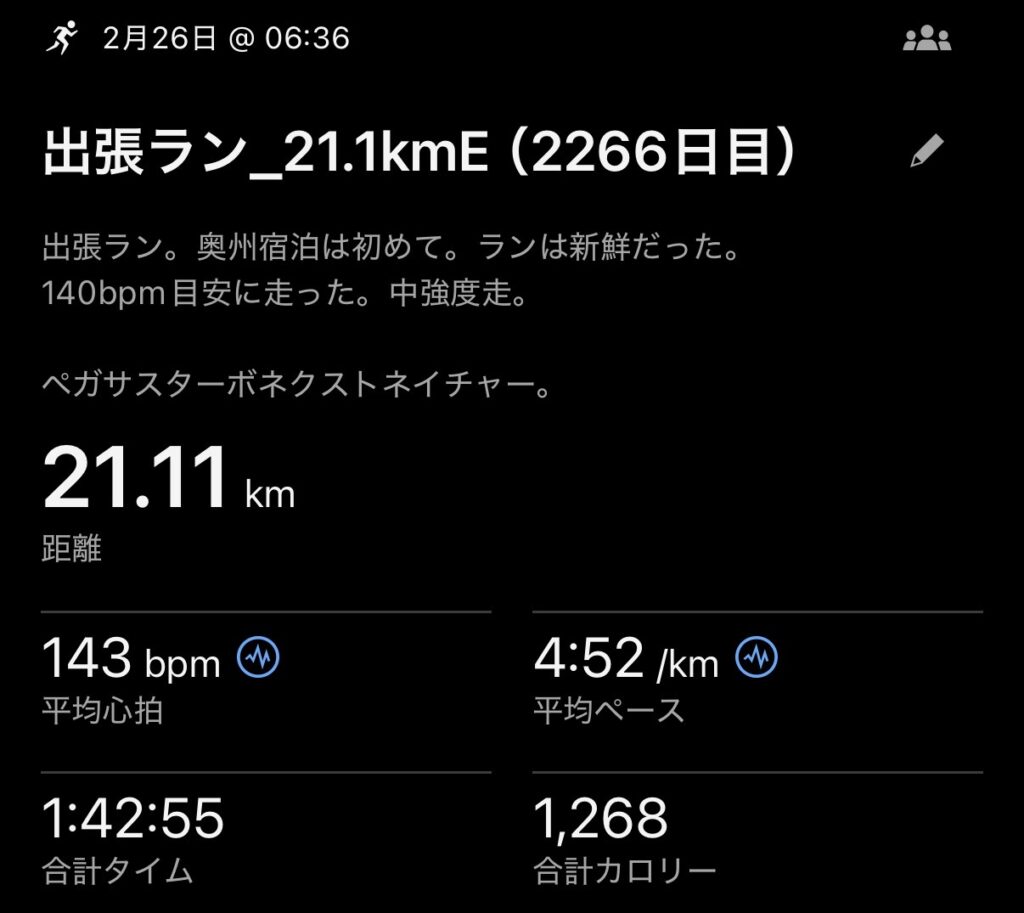This screenshot has width=1024, height=913.
Task: Edit the activity title with the pencil icon
Action: 926,151
